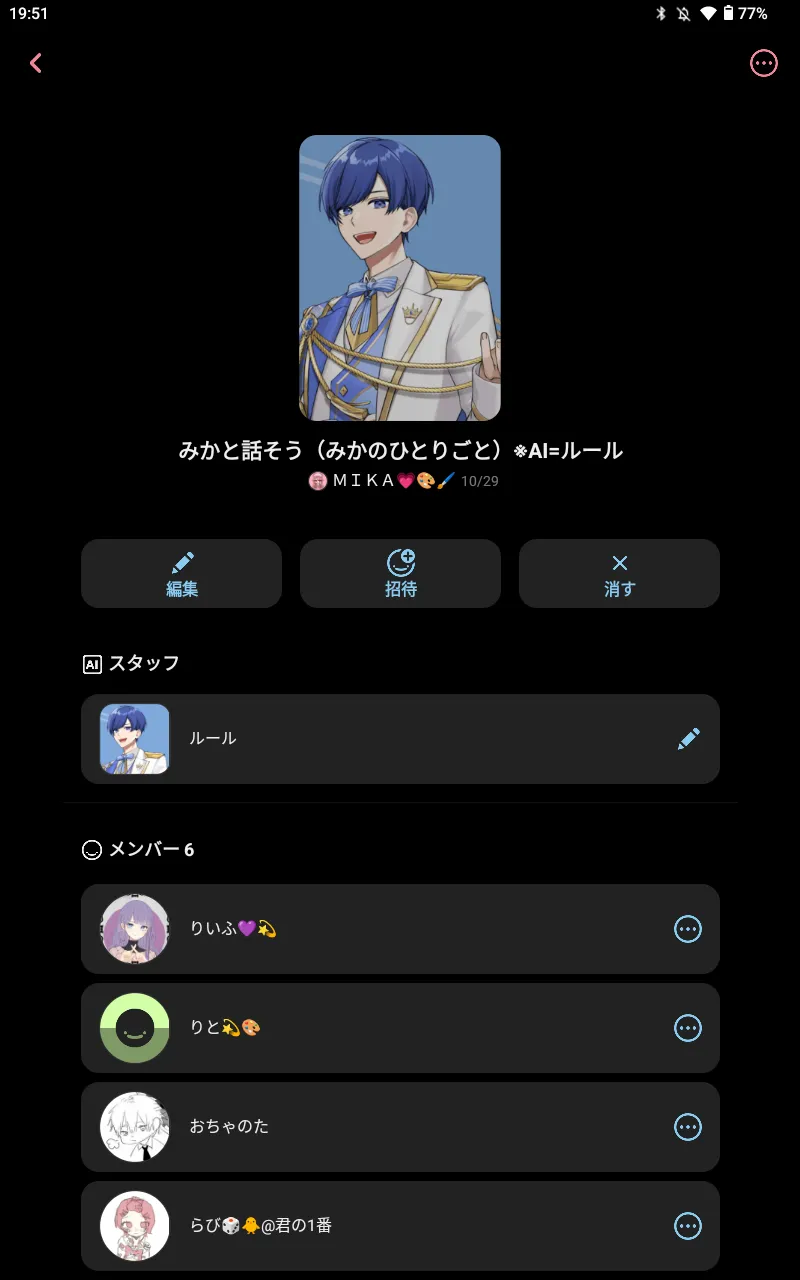Image resolution: width=800 pixels, height=1280 pixels.
Task: Open member options for おちゃのた
Action: point(688,1127)
